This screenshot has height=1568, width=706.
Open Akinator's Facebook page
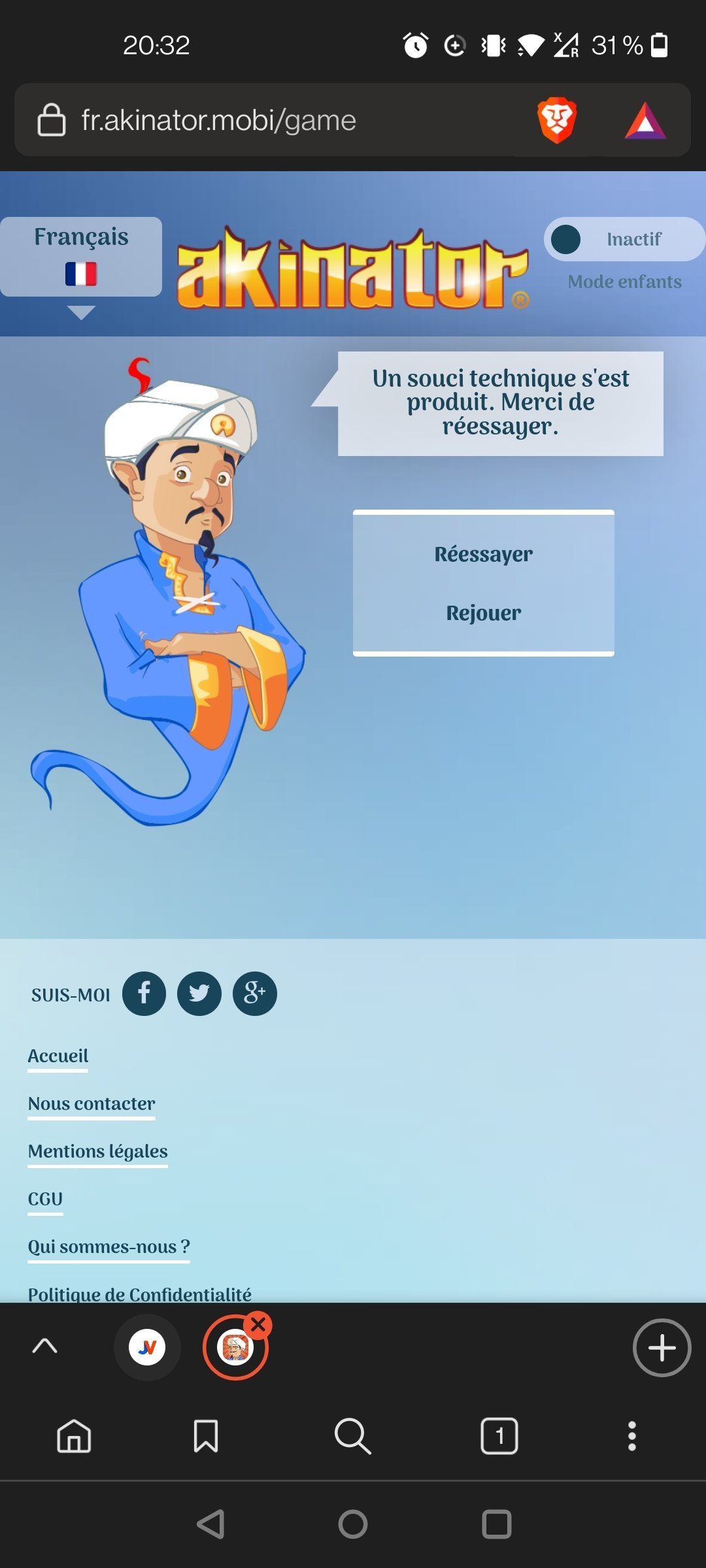coord(144,994)
